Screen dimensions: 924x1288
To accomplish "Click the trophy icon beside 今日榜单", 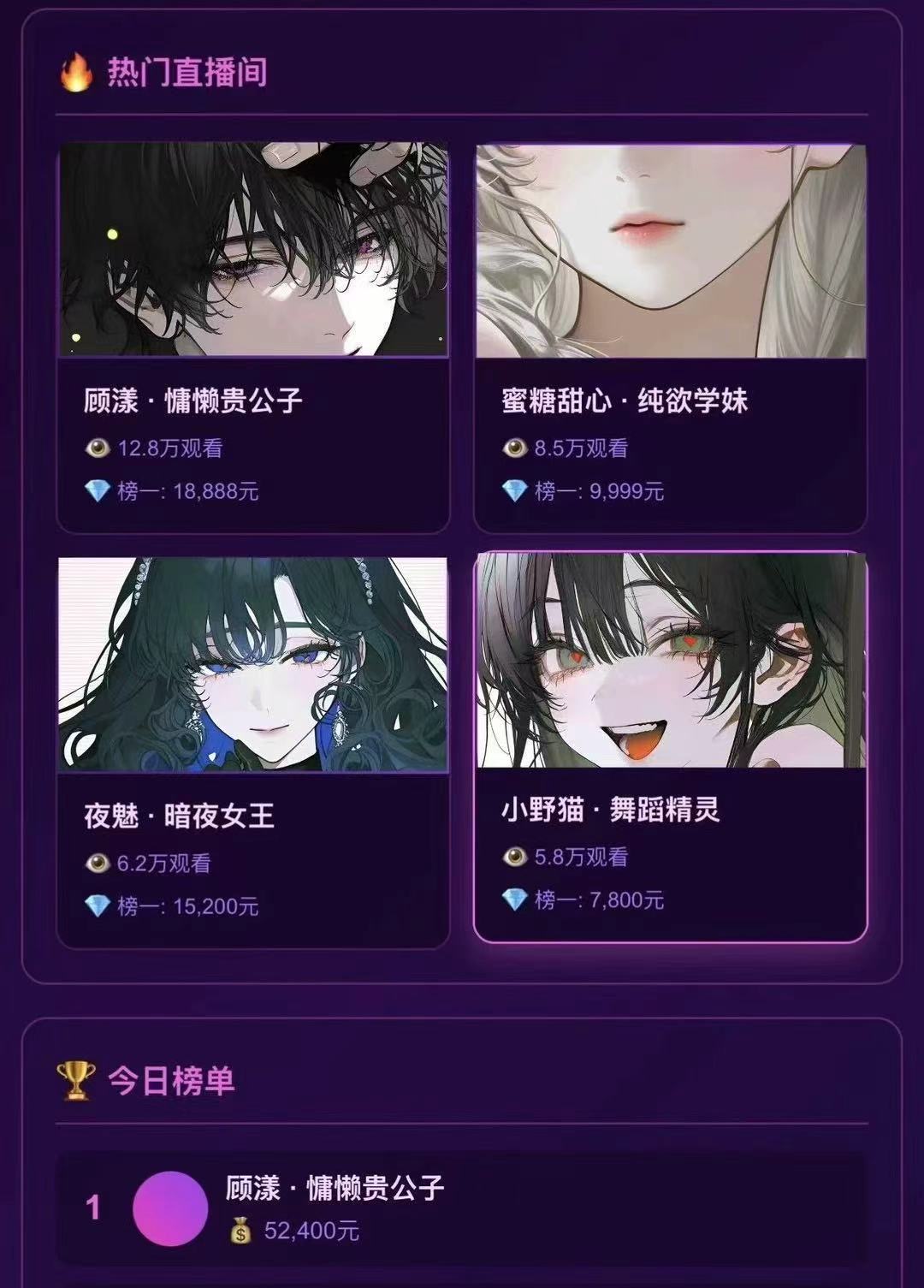I will tap(75, 1080).
